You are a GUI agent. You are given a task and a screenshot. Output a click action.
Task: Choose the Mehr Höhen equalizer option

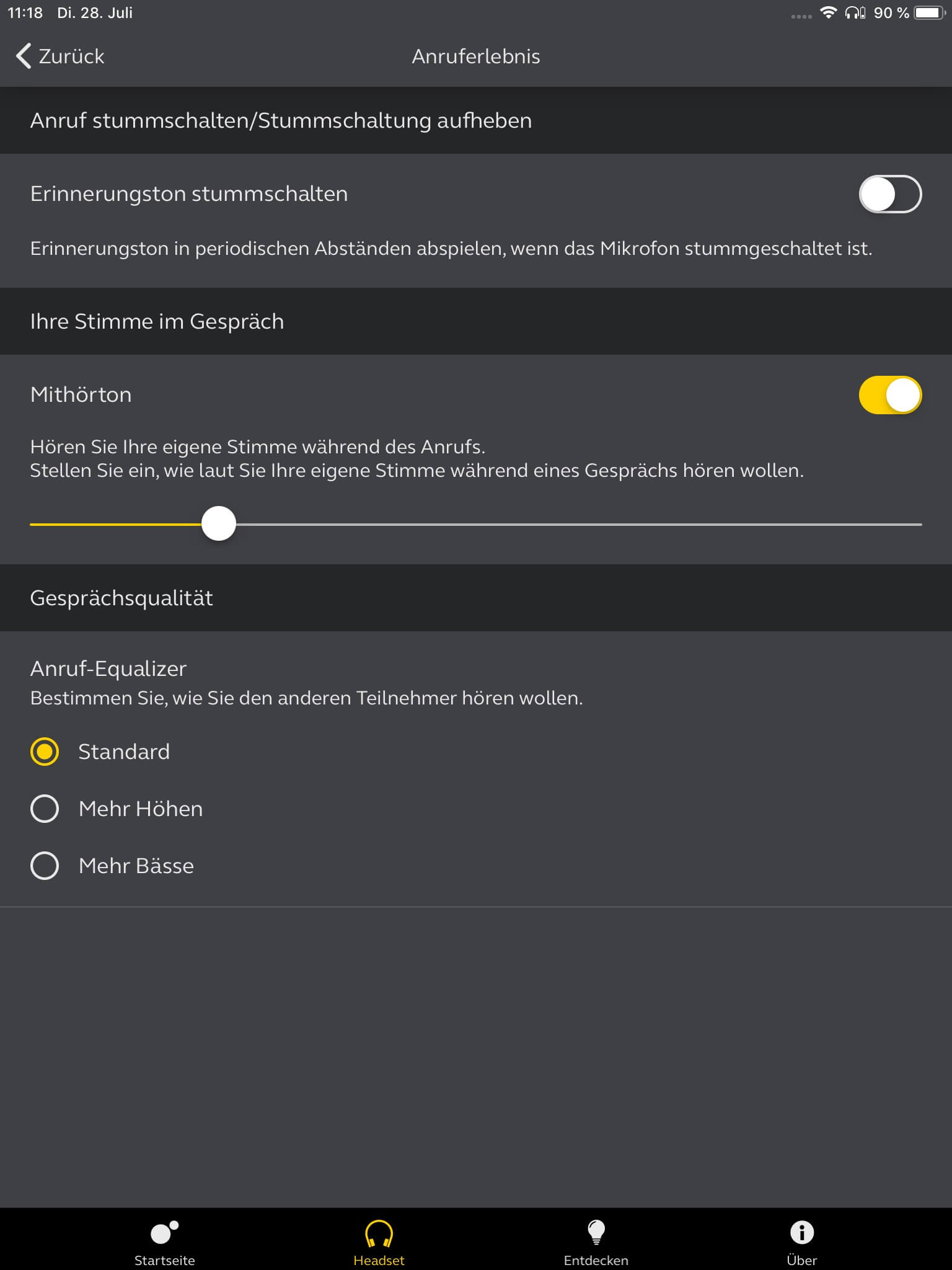point(45,809)
